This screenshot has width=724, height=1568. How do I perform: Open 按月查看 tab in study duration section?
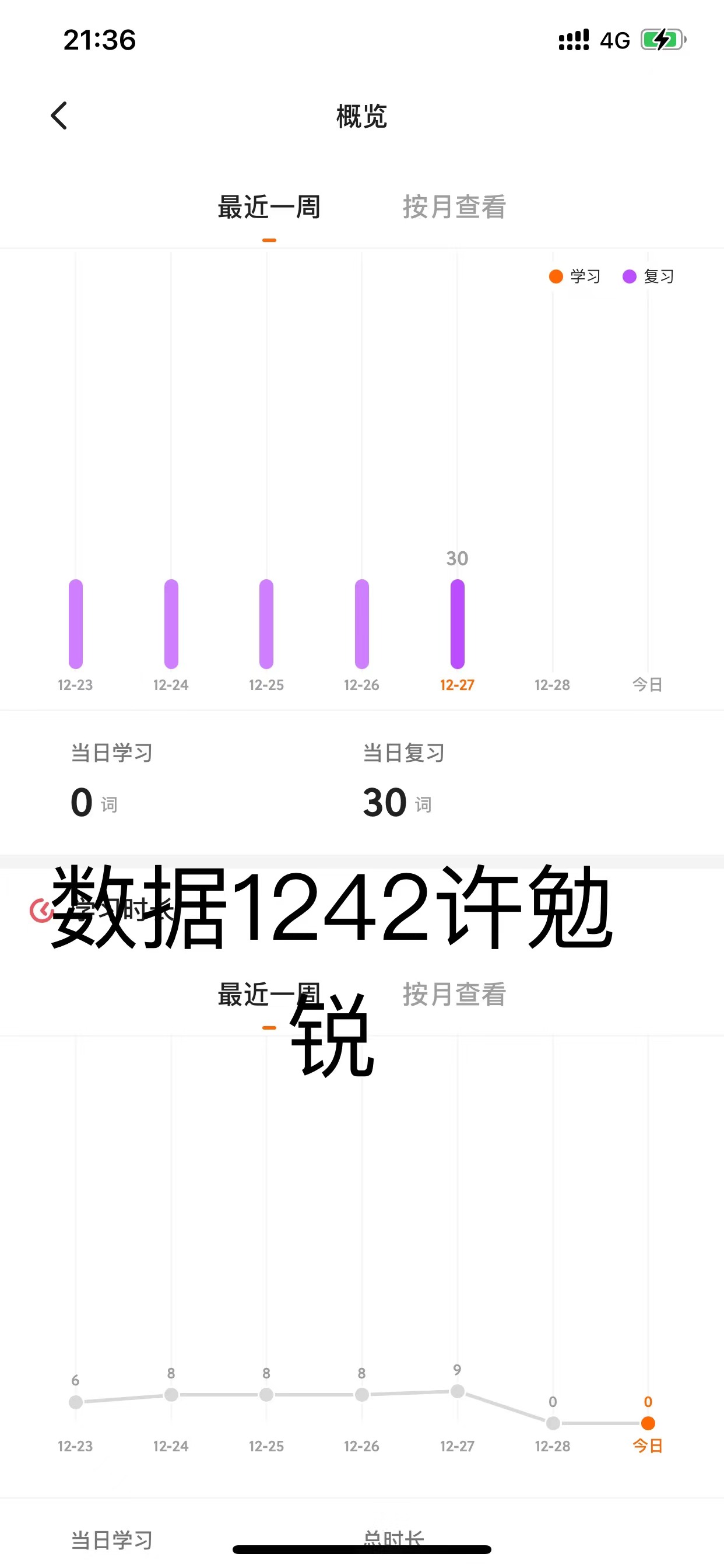pyautogui.click(x=454, y=995)
